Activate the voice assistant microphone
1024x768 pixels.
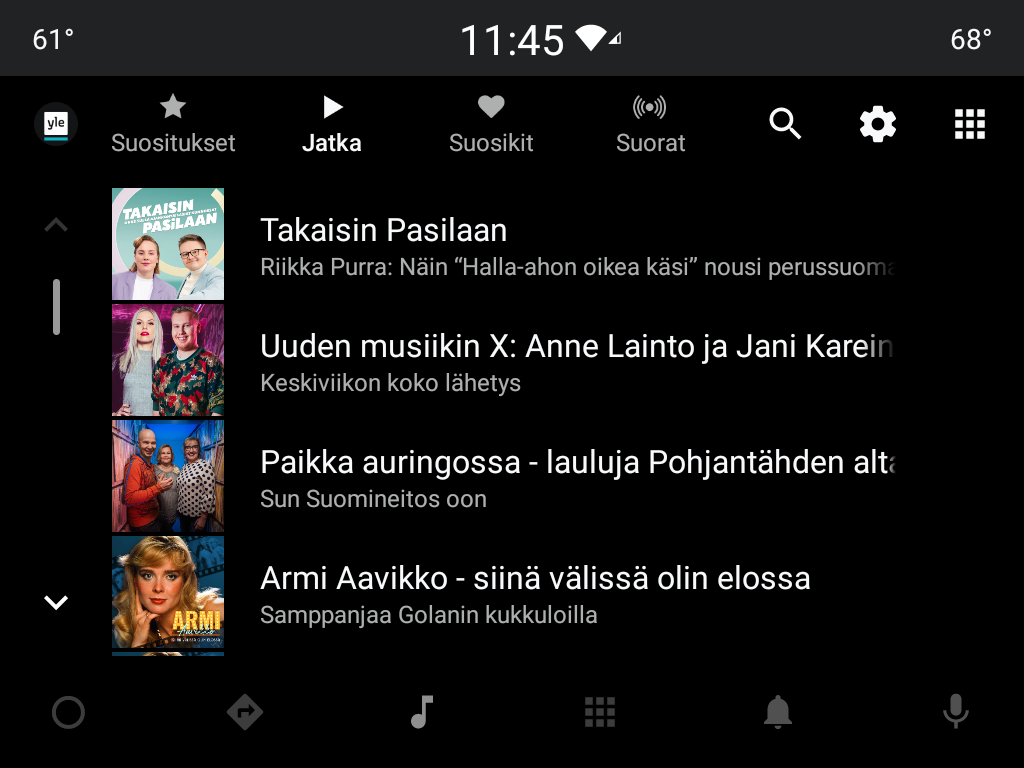(x=955, y=712)
